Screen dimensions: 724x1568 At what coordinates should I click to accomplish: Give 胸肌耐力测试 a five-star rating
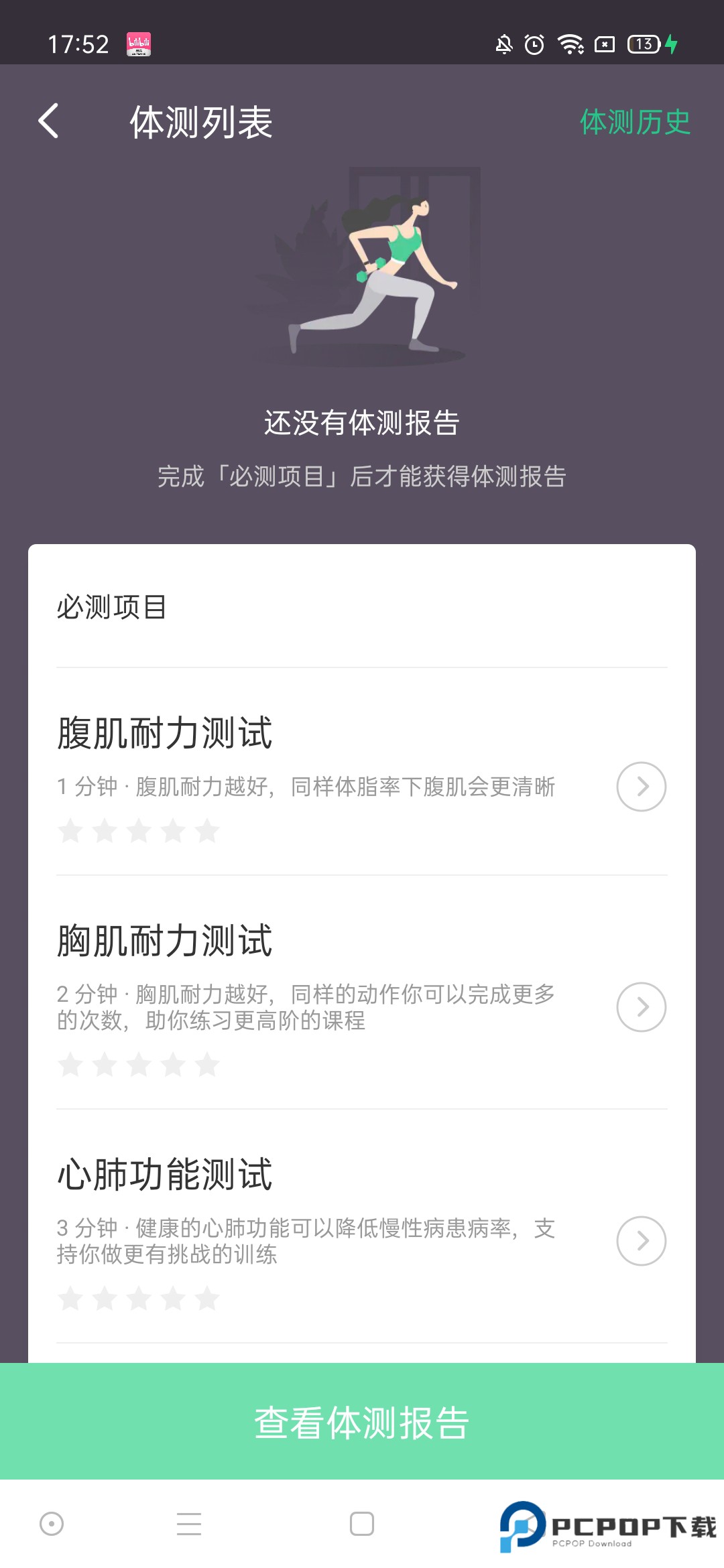[206, 1064]
